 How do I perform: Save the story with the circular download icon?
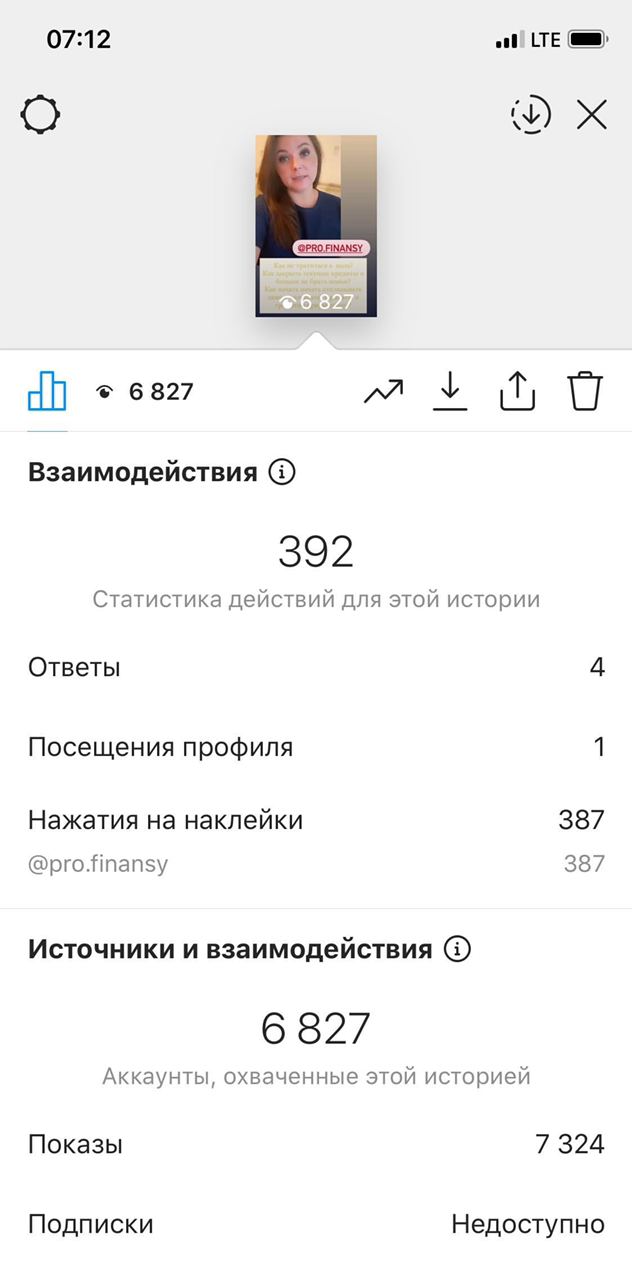pos(531,116)
